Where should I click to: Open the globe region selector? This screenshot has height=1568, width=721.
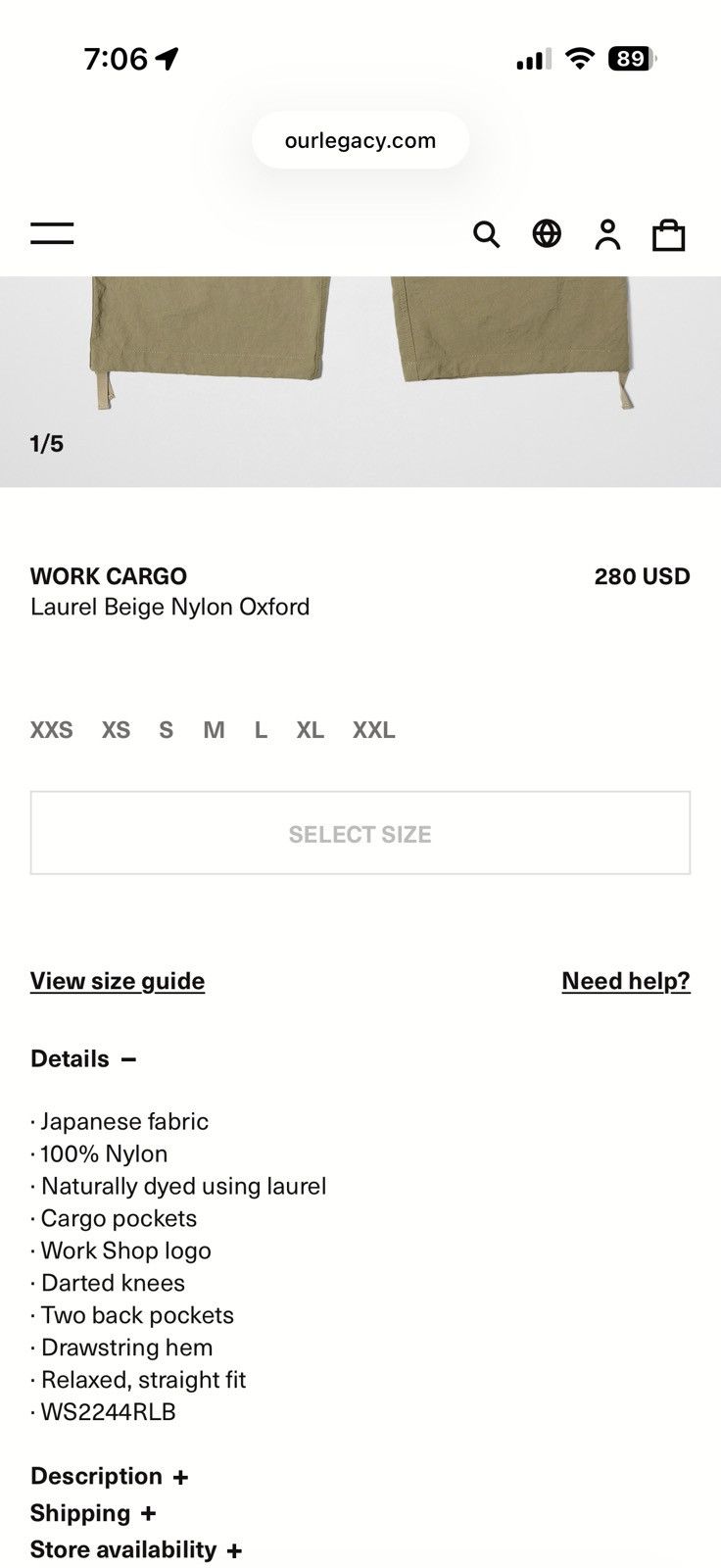pyautogui.click(x=547, y=233)
